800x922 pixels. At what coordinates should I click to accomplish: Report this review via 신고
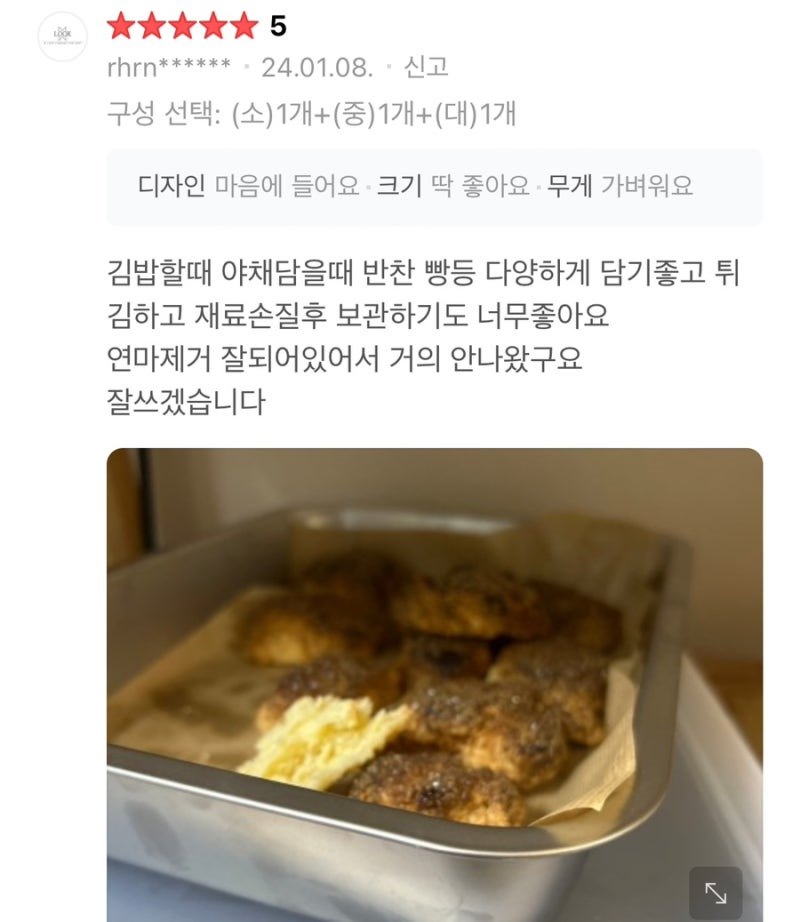click(x=426, y=67)
